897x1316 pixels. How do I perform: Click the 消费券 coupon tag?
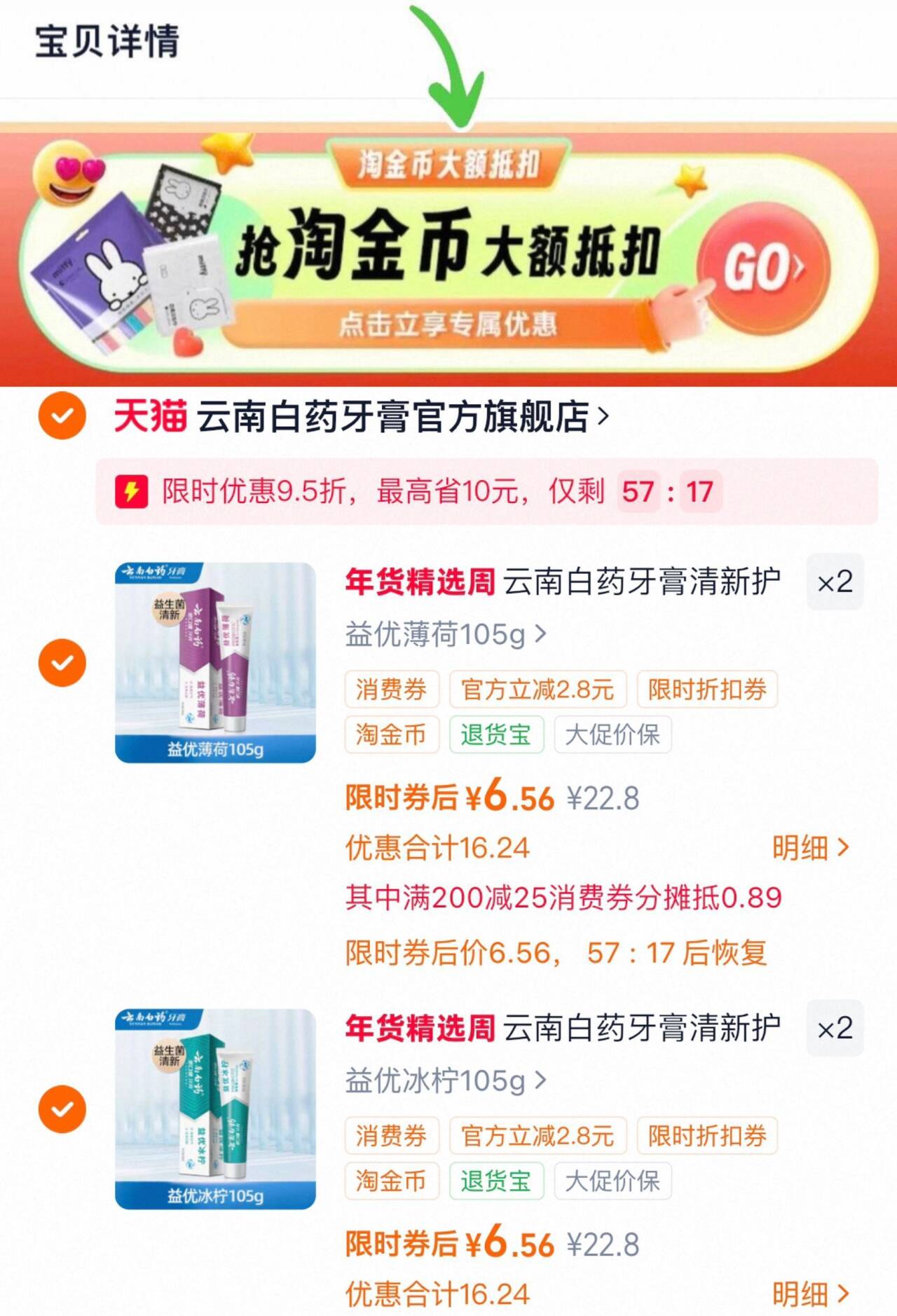(392, 690)
